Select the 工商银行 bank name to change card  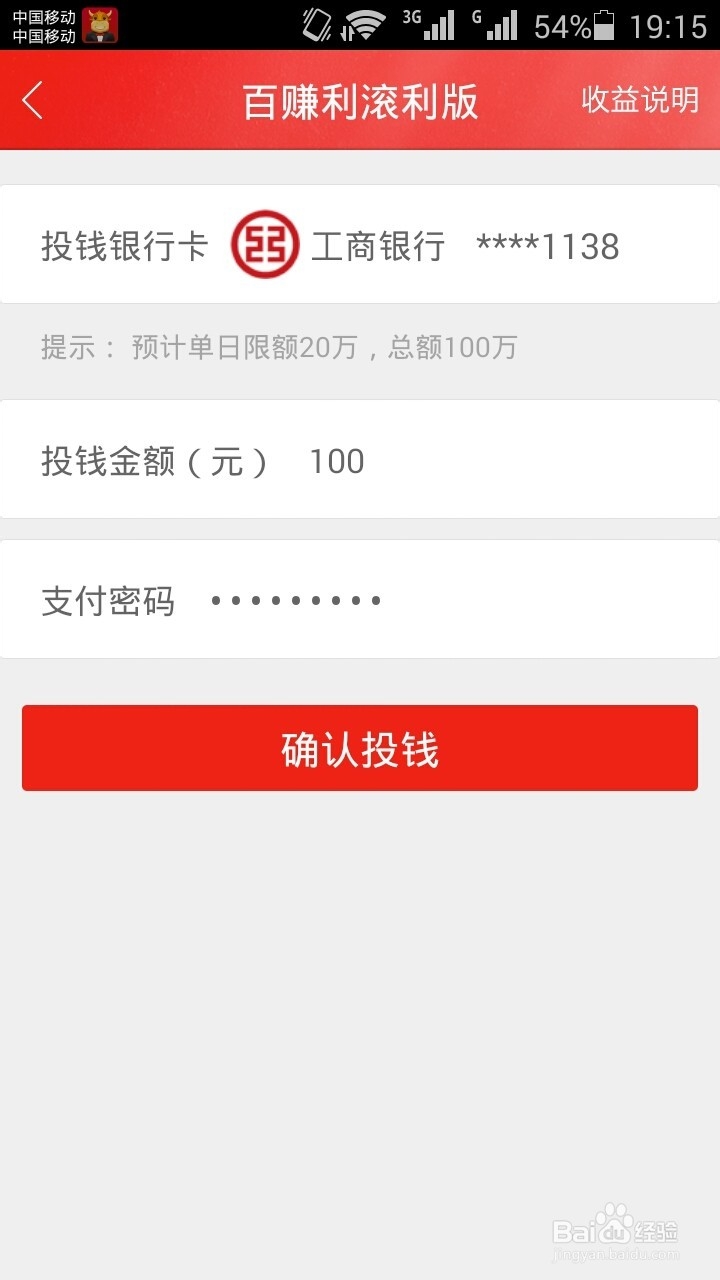click(x=380, y=245)
